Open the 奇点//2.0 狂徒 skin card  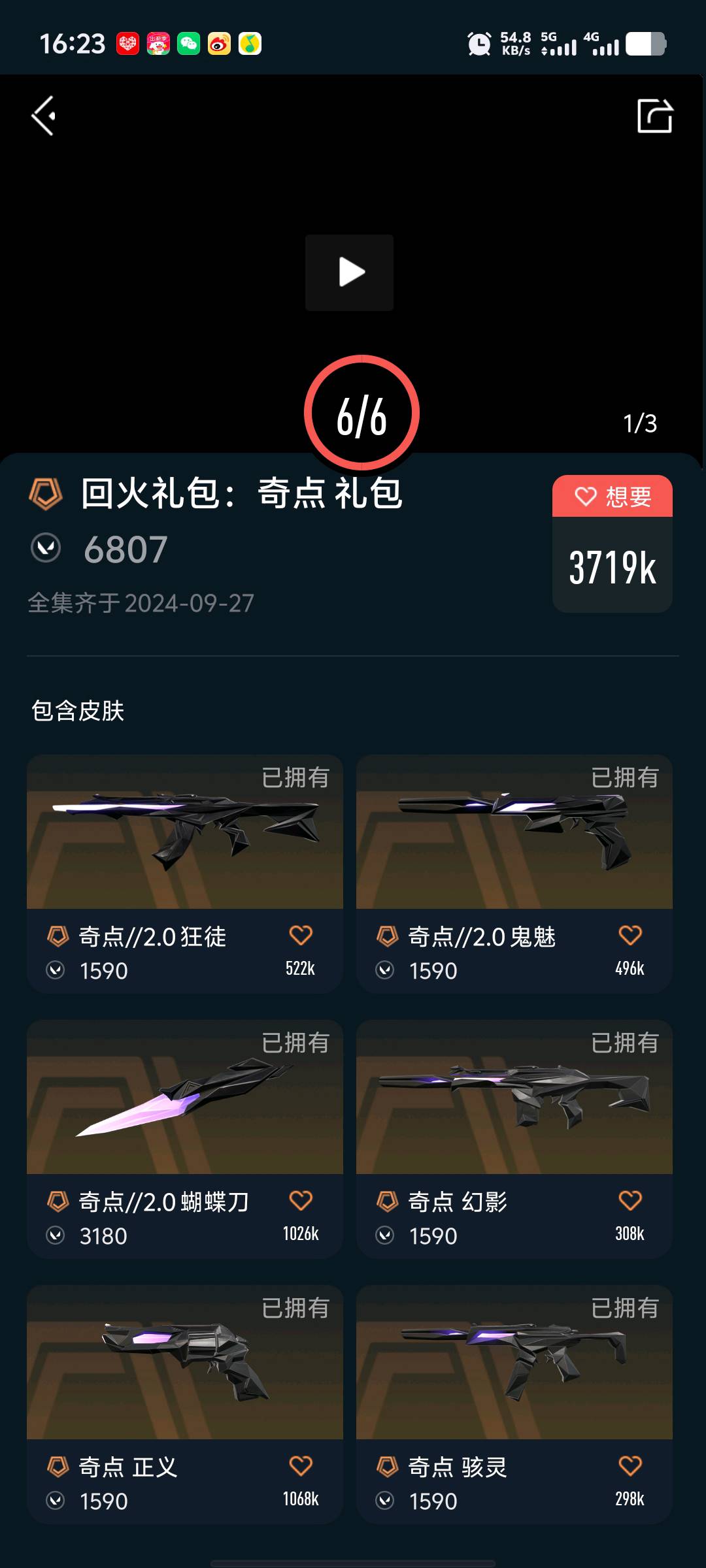pos(185,874)
